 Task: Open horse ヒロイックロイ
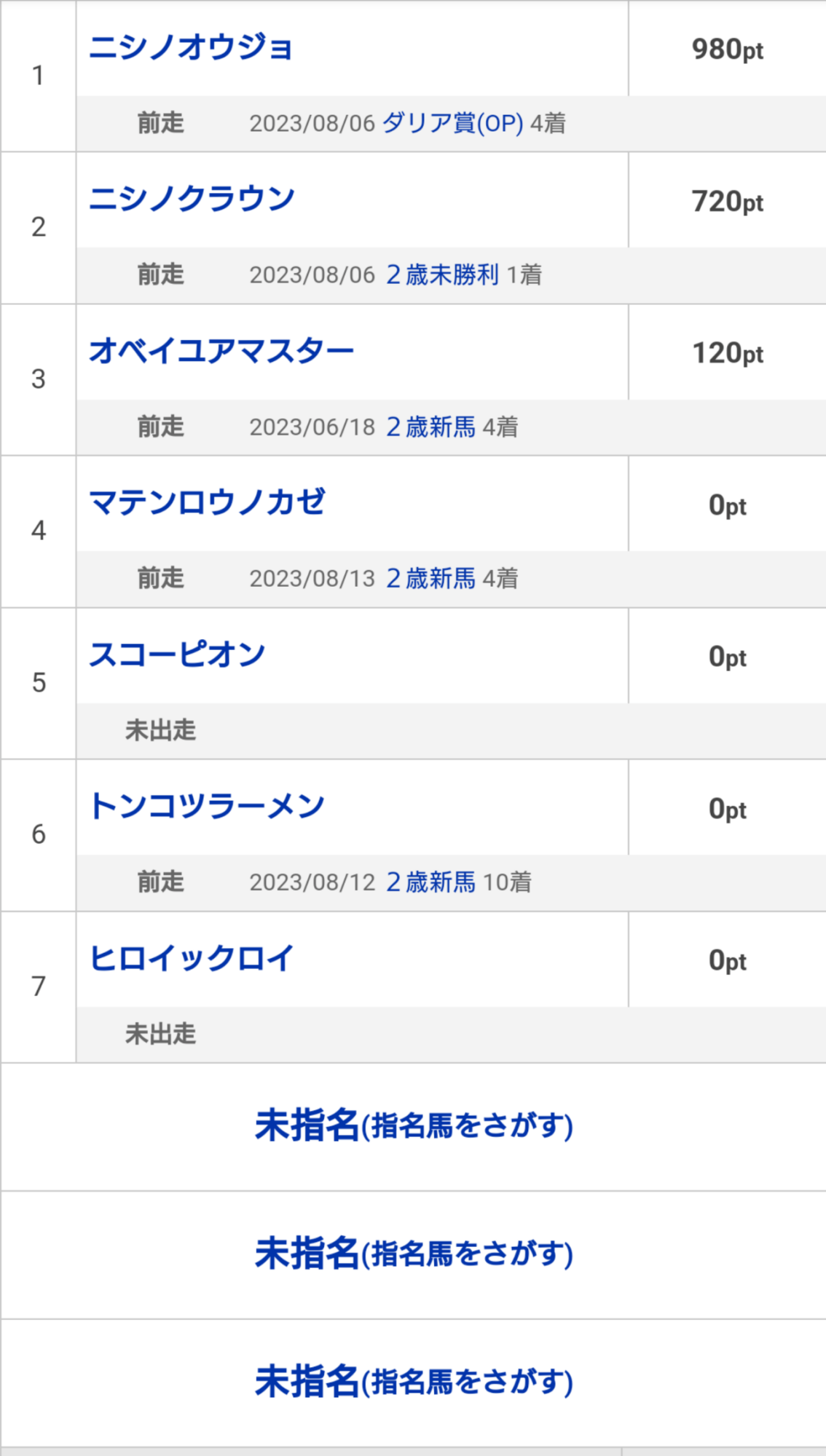coord(192,959)
